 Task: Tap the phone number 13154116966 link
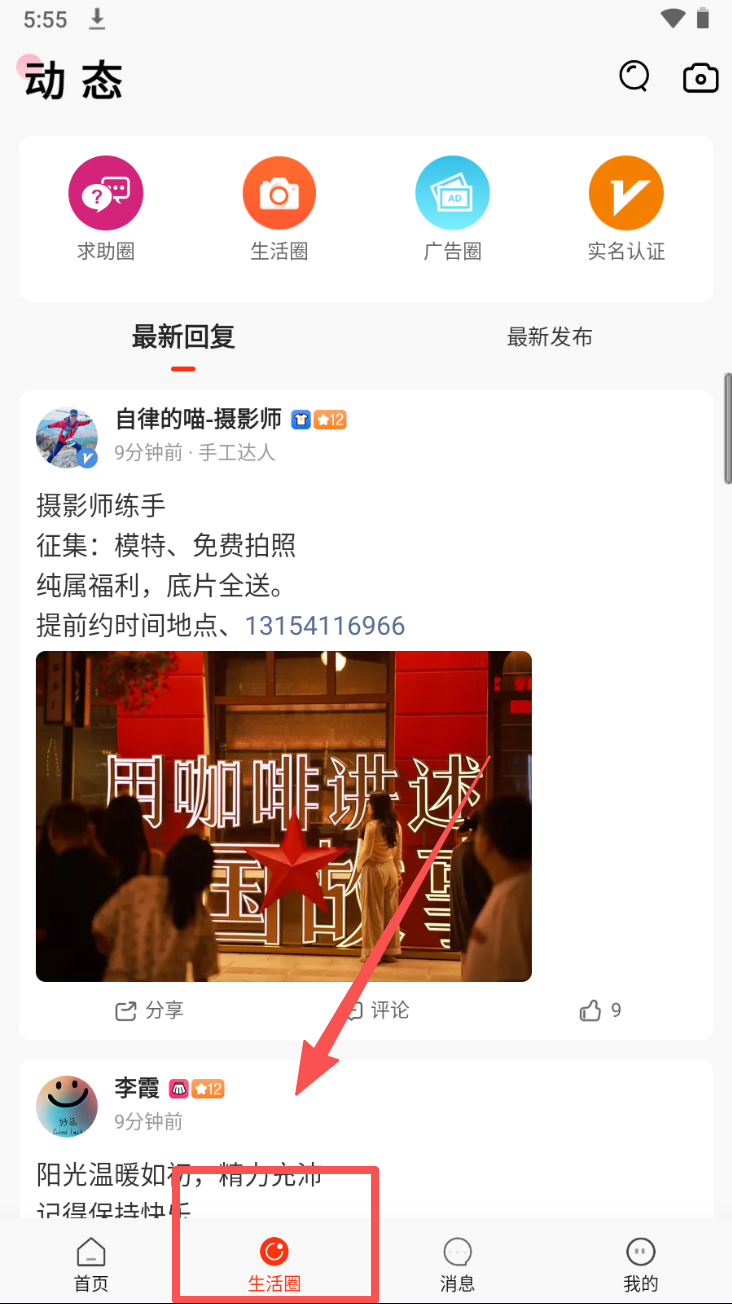pyautogui.click(x=325, y=626)
